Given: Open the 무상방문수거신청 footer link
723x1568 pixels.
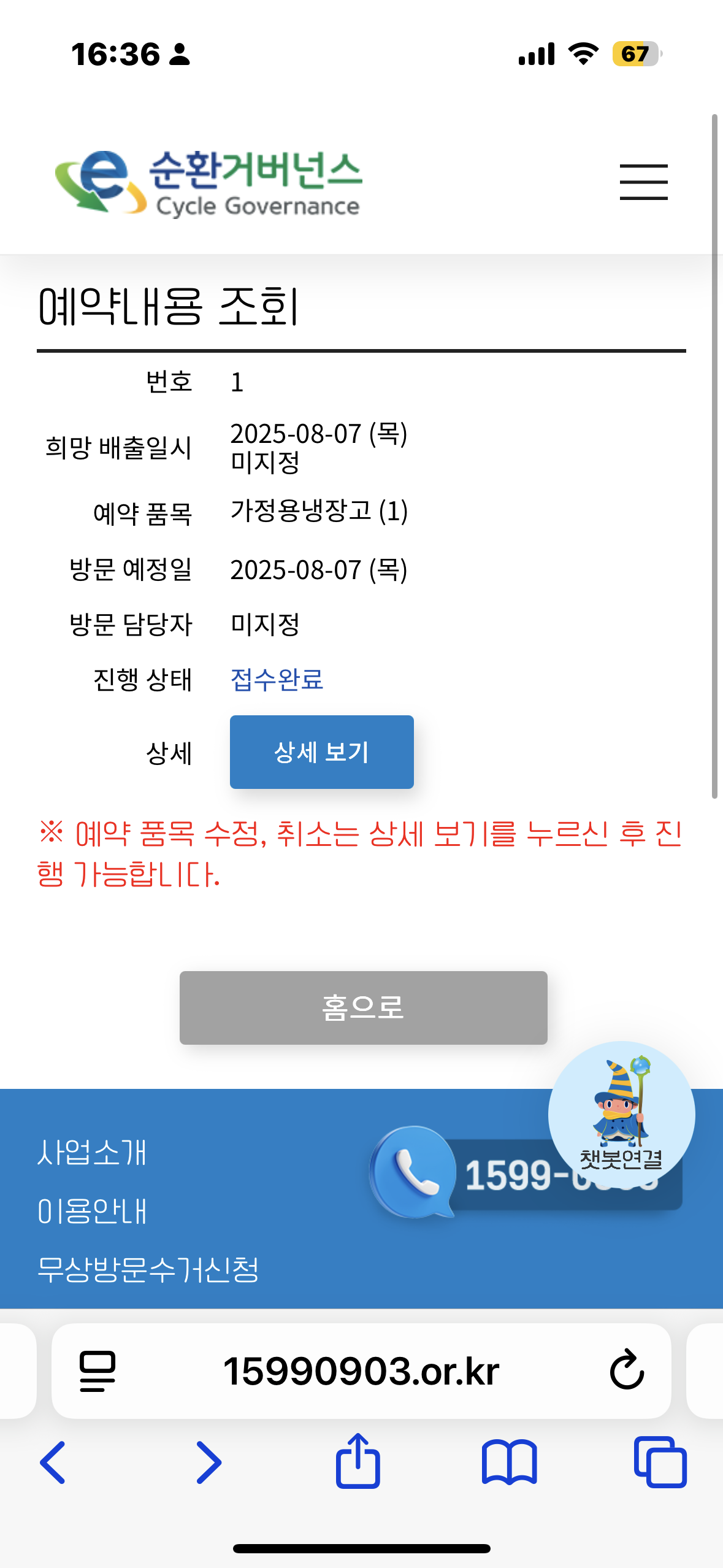Looking at the screenshot, I should click(x=148, y=1269).
